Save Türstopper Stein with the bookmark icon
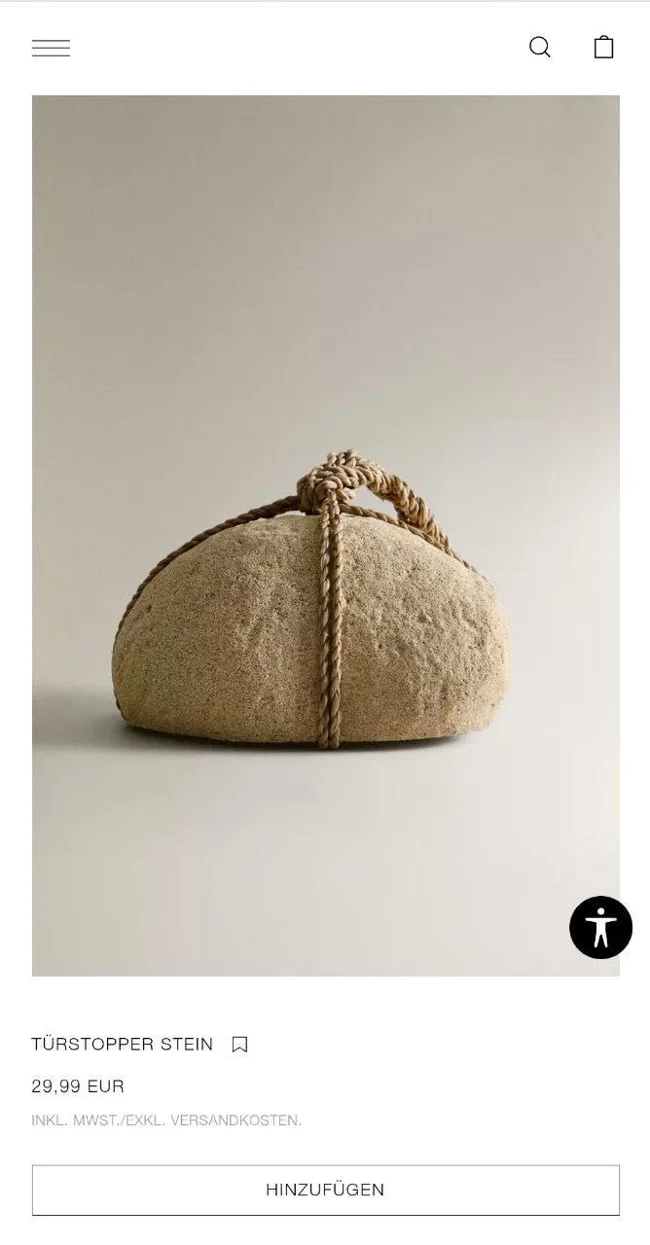 [x=240, y=1044]
